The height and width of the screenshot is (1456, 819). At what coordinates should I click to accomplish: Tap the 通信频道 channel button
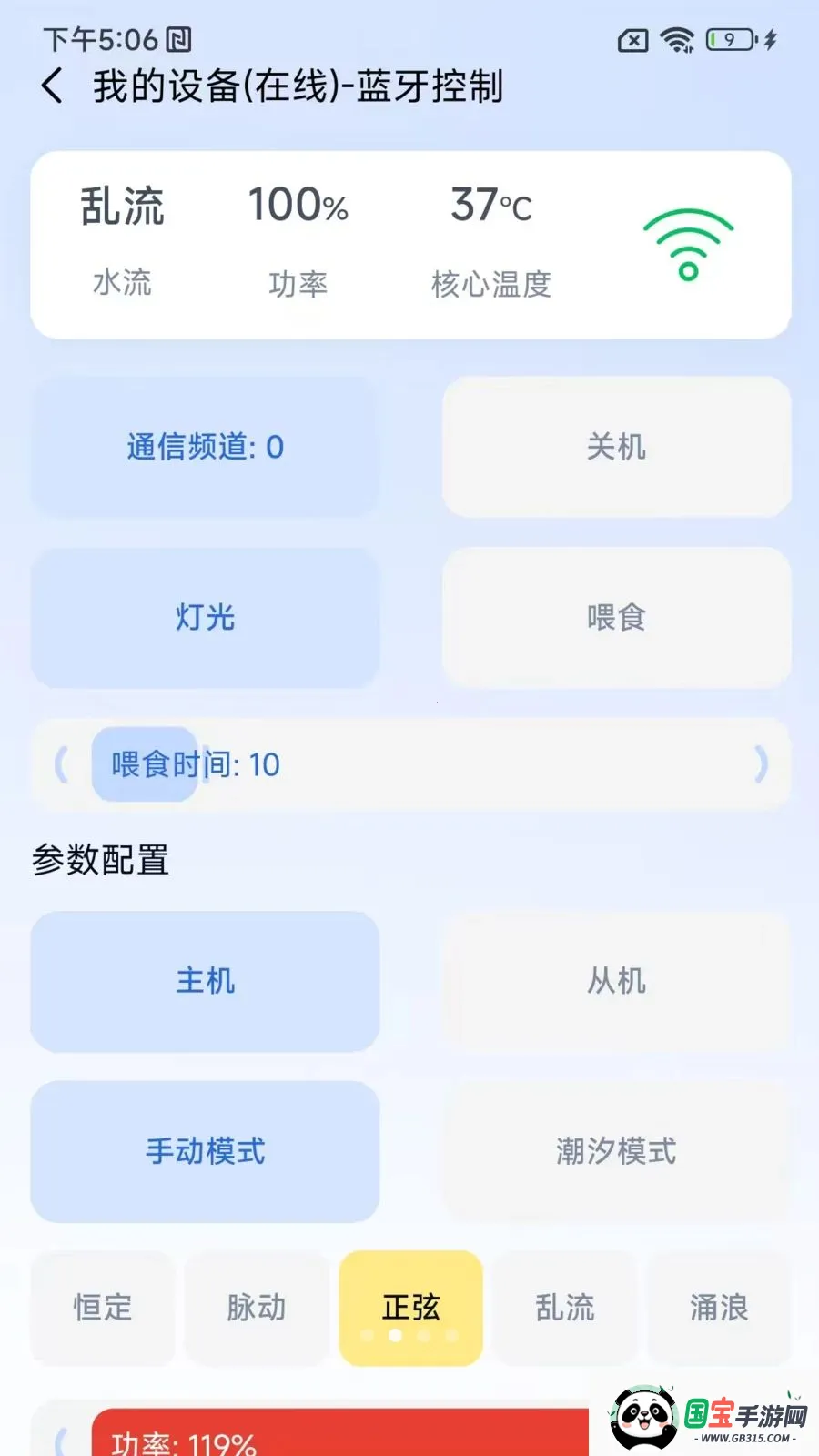click(x=205, y=447)
